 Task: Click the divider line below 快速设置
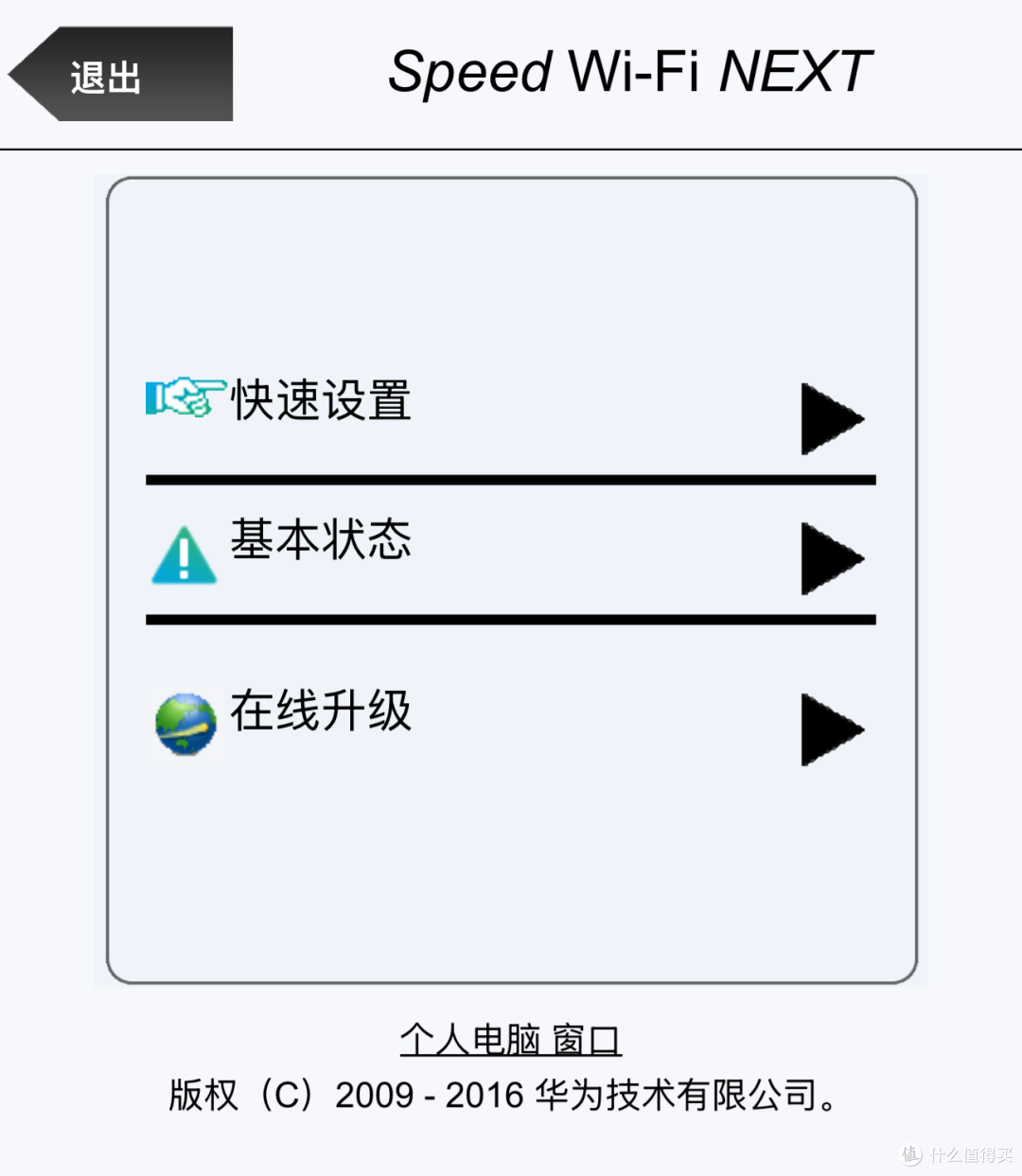coord(511,480)
